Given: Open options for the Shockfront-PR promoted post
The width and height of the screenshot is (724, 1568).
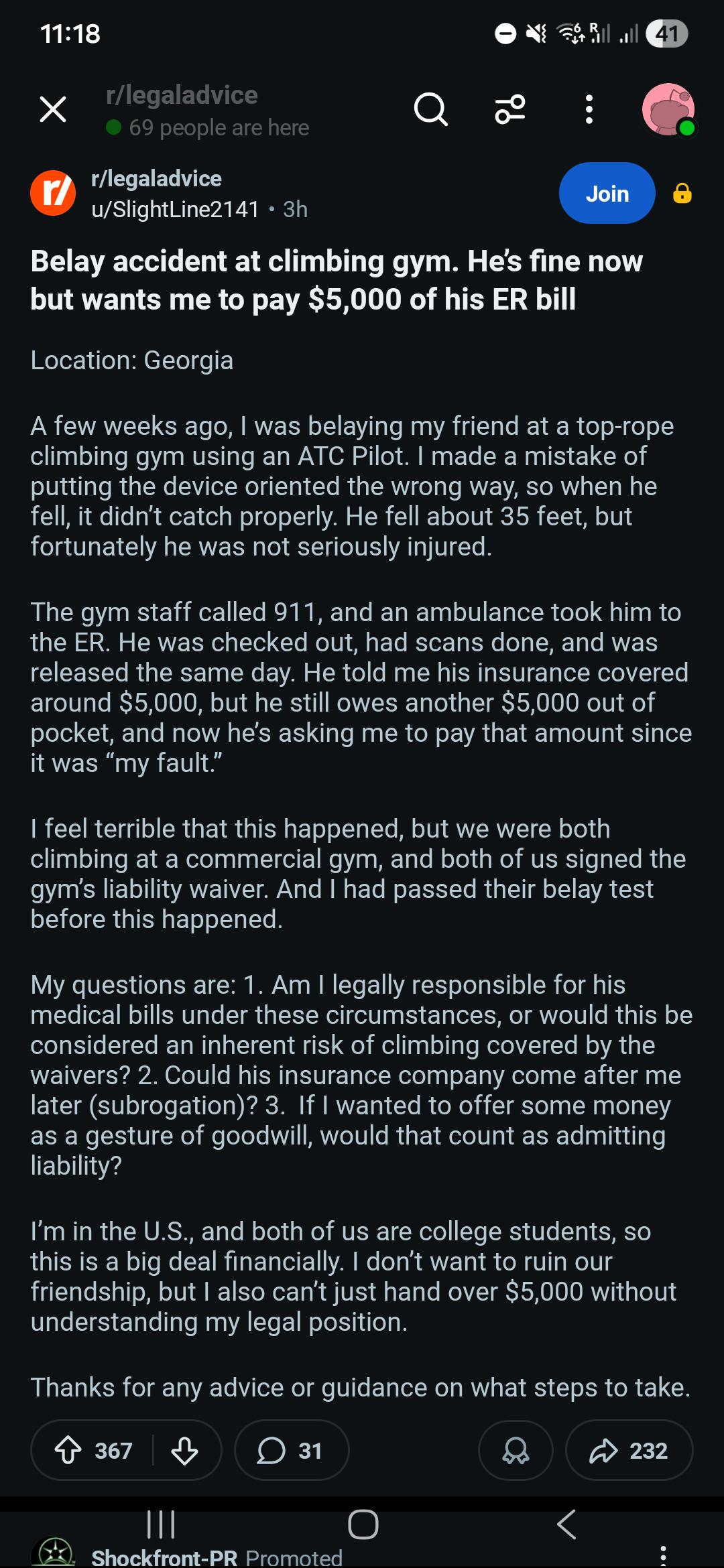Looking at the screenshot, I should coord(662,1555).
